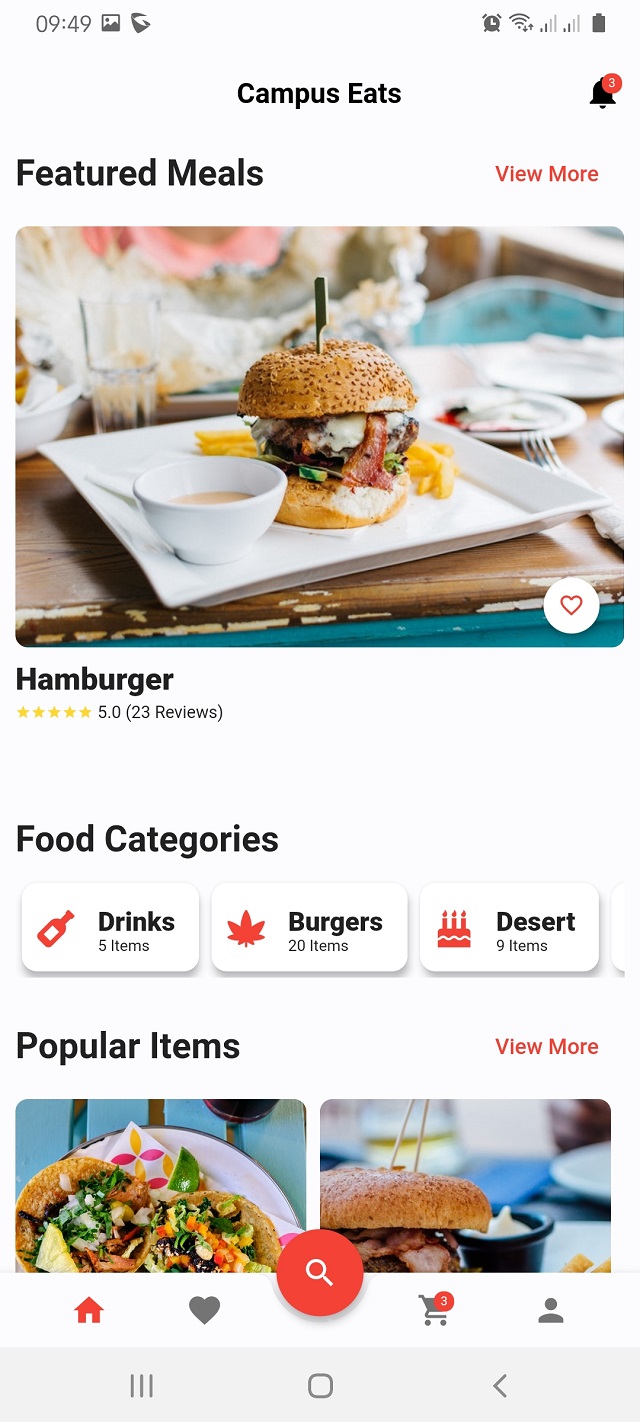Open the burger sandwich popular item
The width and height of the screenshot is (640, 1422).
[x=465, y=1186]
